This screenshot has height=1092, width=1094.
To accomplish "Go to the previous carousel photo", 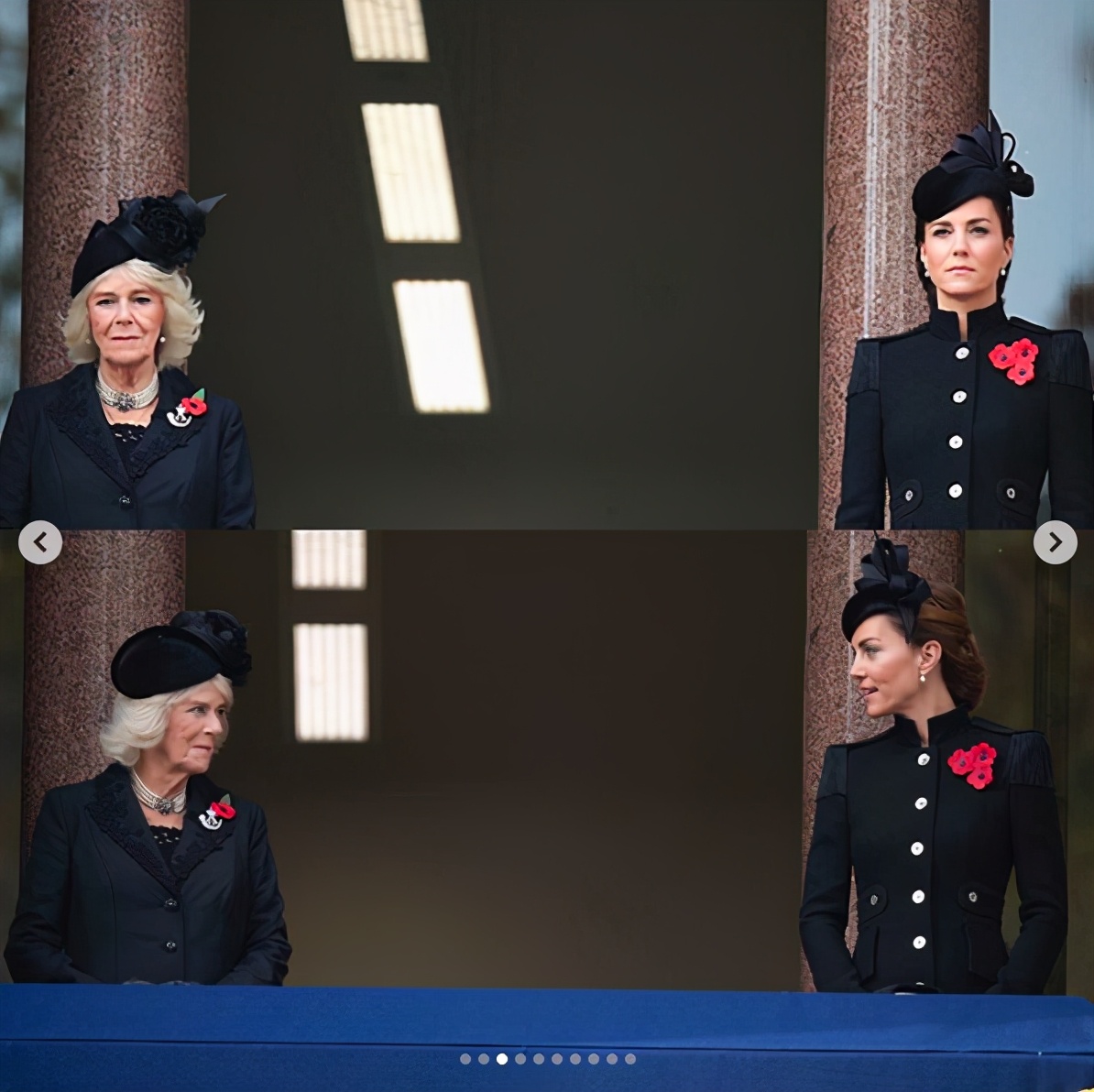I will (40, 542).
